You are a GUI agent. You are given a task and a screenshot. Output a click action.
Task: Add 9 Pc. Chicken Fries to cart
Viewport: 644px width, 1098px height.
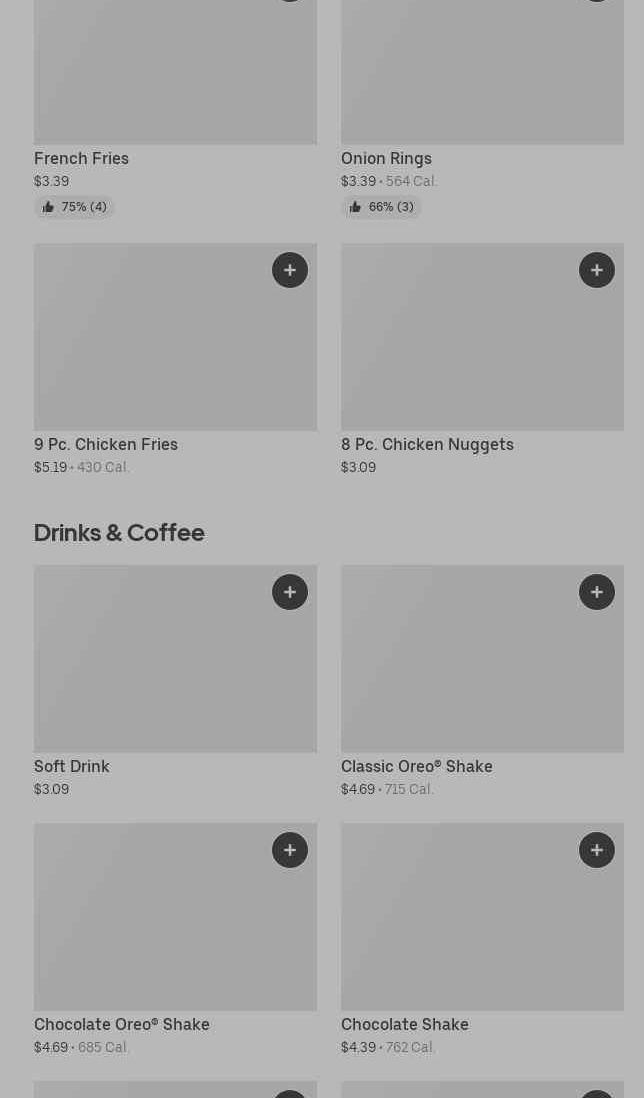(x=290, y=270)
